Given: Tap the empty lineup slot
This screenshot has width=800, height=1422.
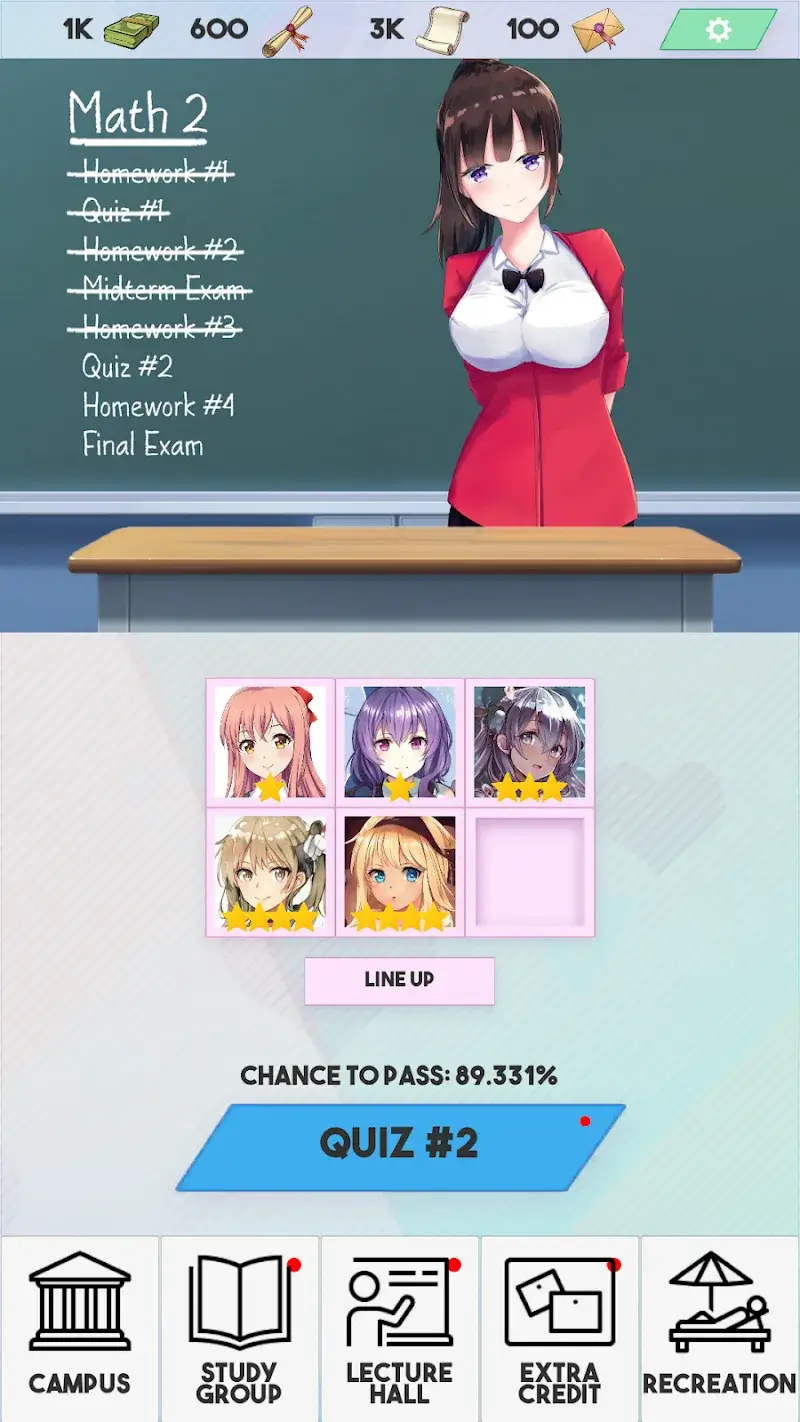Looking at the screenshot, I should [529, 872].
